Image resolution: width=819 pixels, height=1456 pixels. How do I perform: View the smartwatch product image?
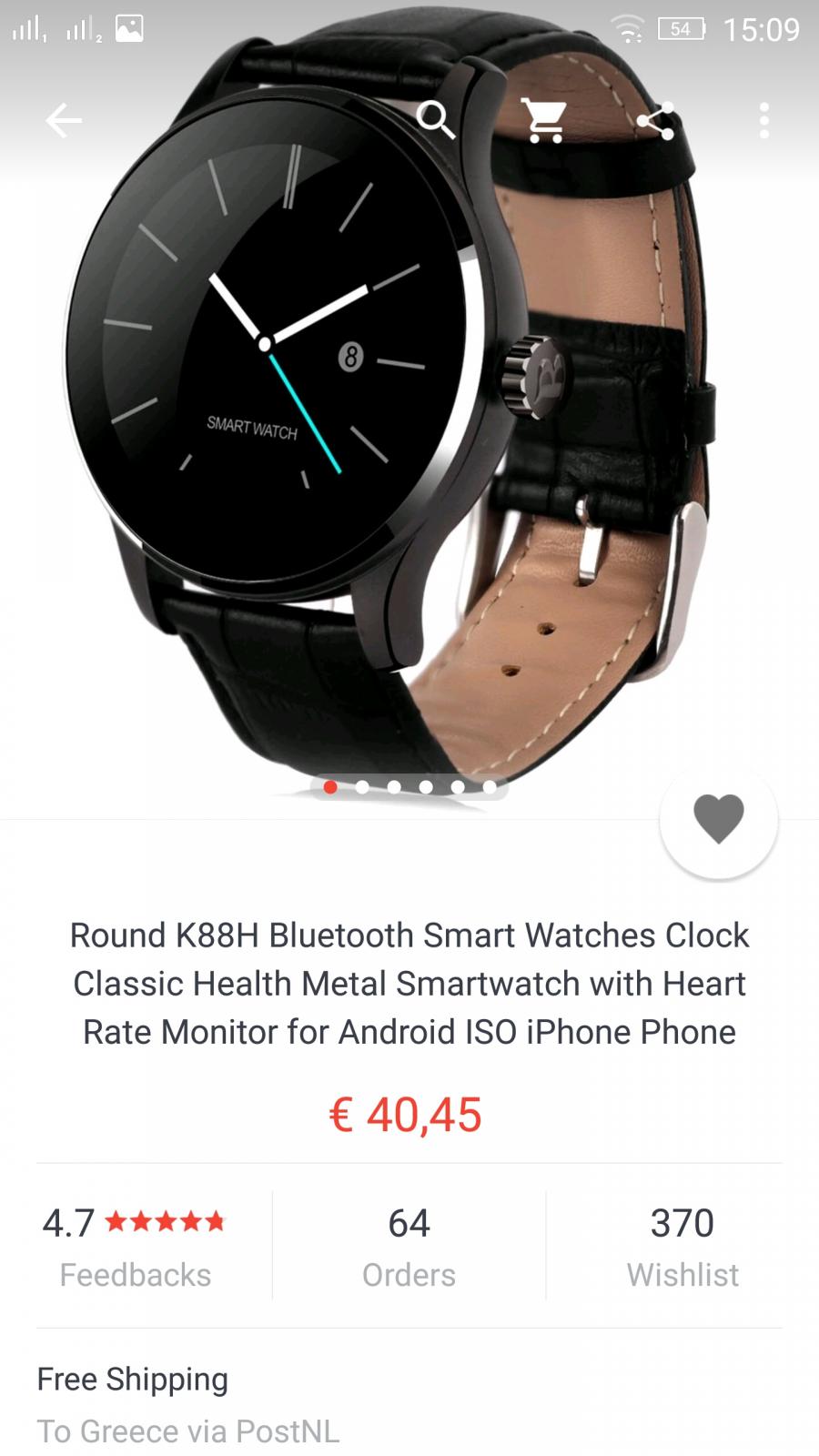pos(409,409)
